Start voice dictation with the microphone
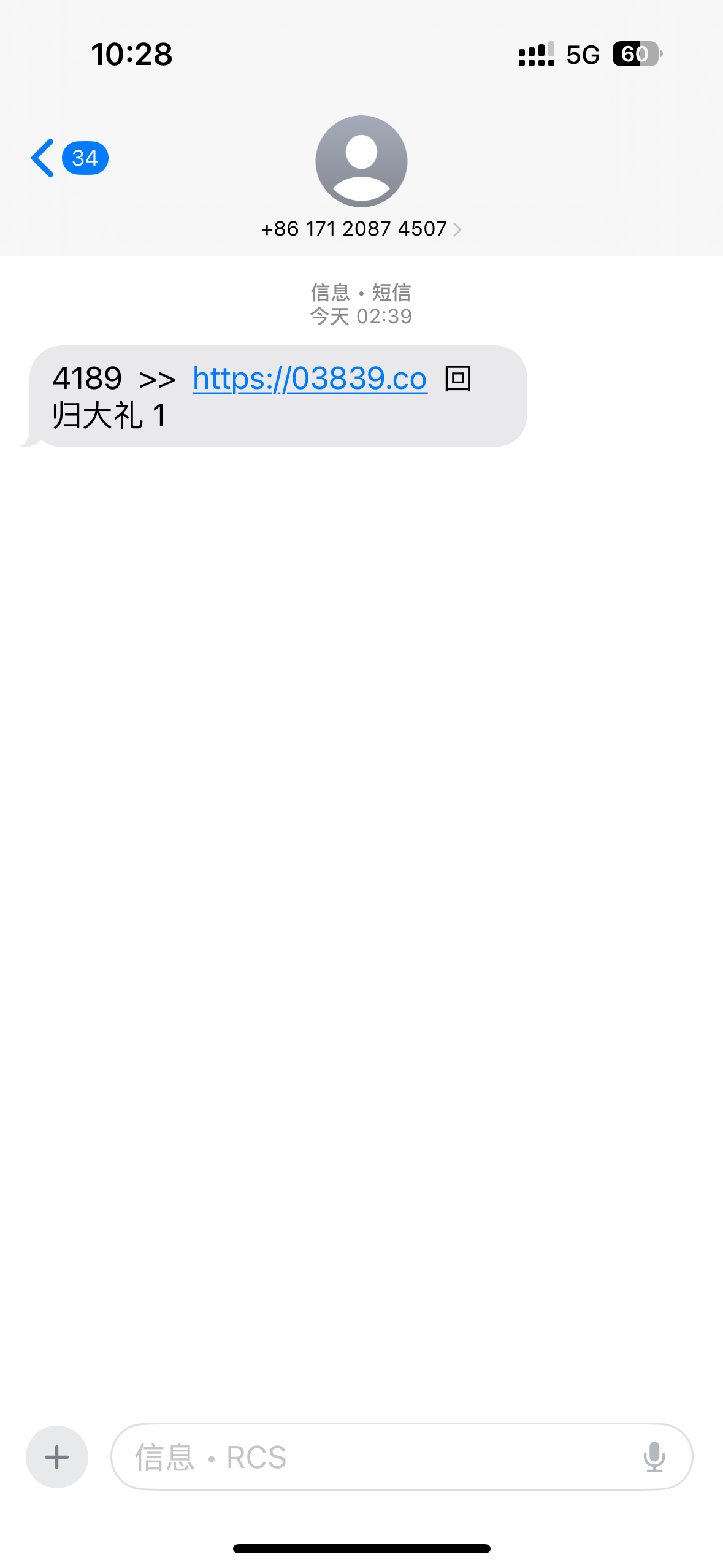723x1568 pixels. click(654, 1456)
